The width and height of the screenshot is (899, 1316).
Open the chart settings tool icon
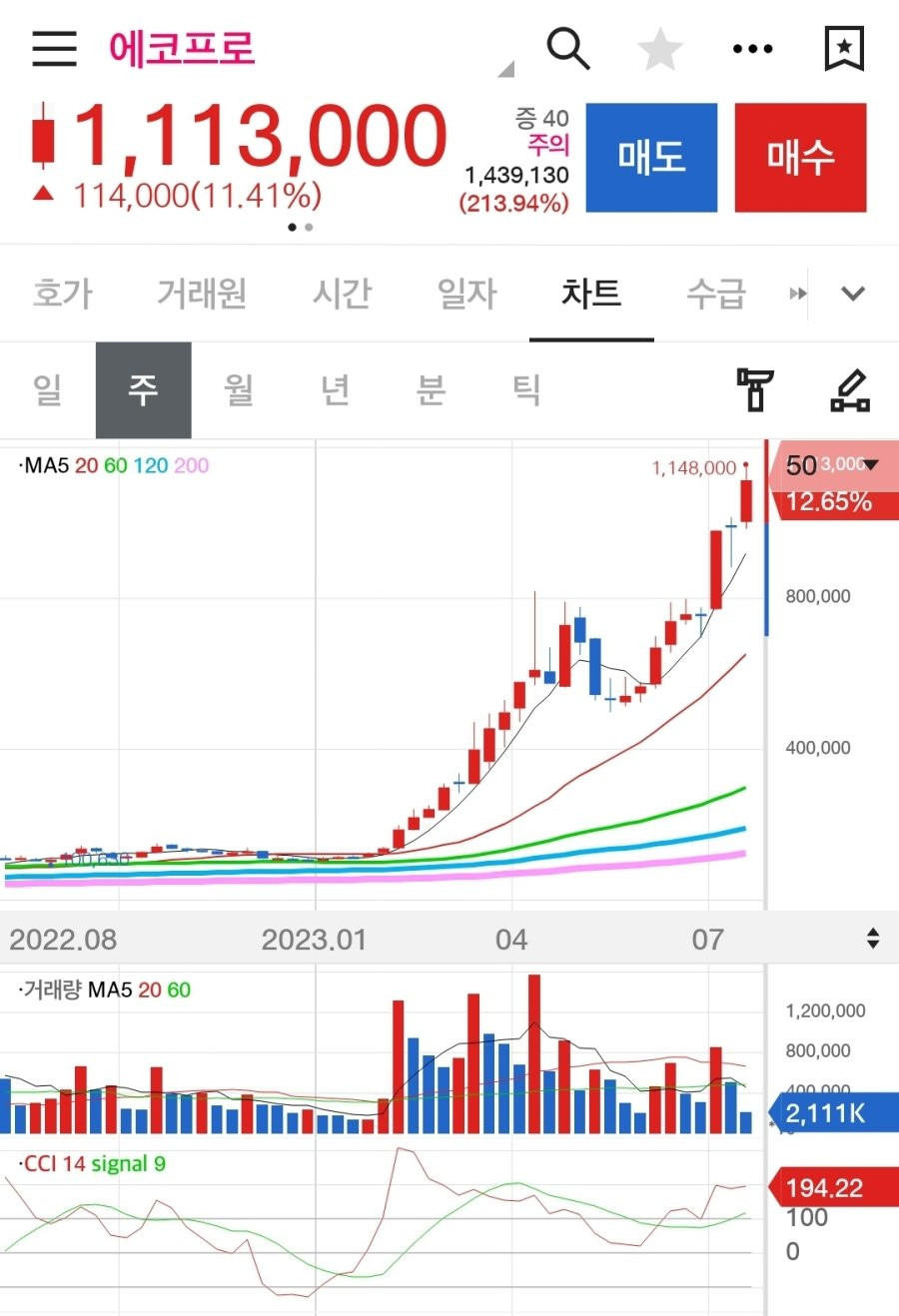tap(755, 389)
